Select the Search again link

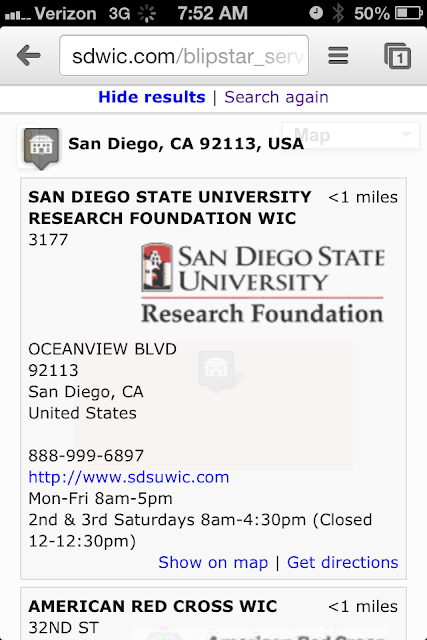pyautogui.click(x=276, y=97)
